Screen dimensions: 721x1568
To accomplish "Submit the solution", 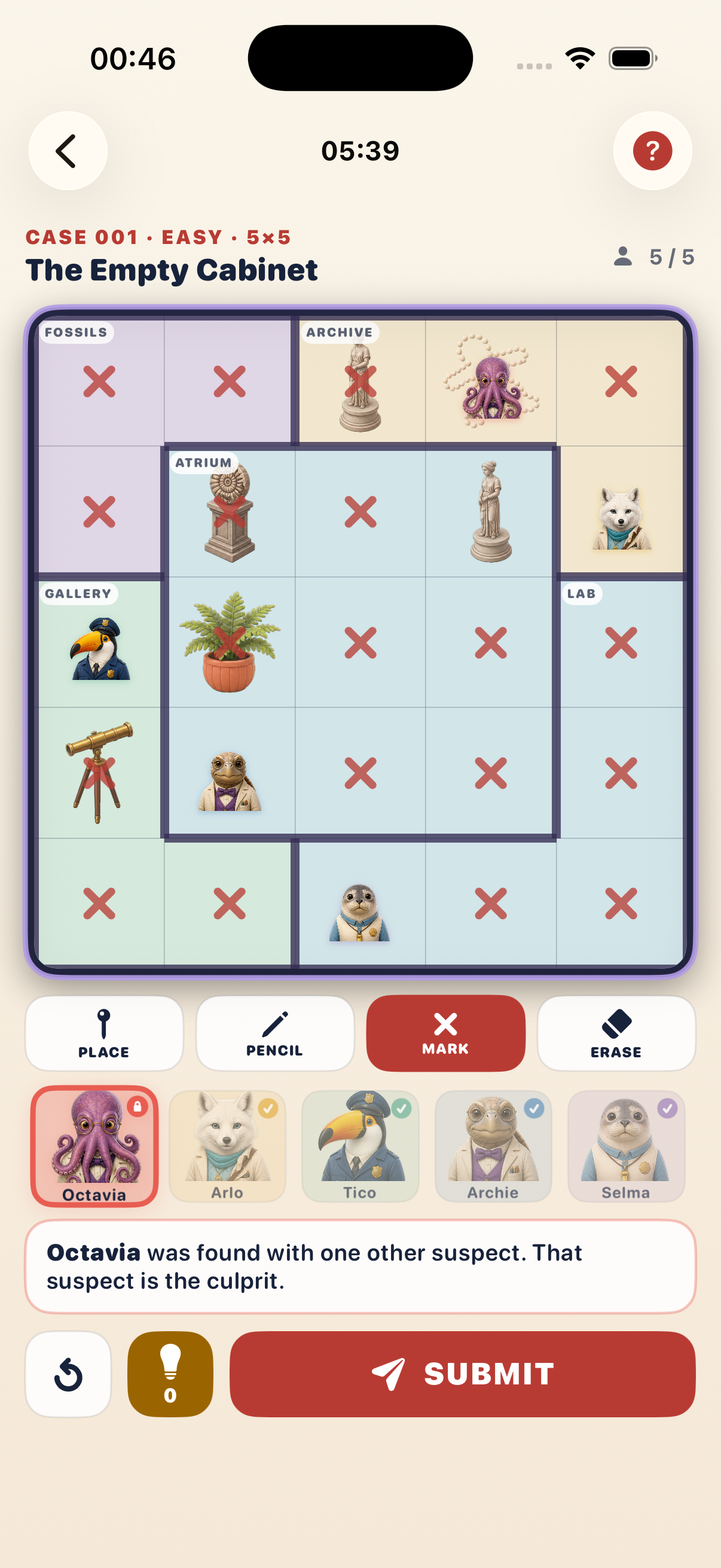I will [462, 1374].
